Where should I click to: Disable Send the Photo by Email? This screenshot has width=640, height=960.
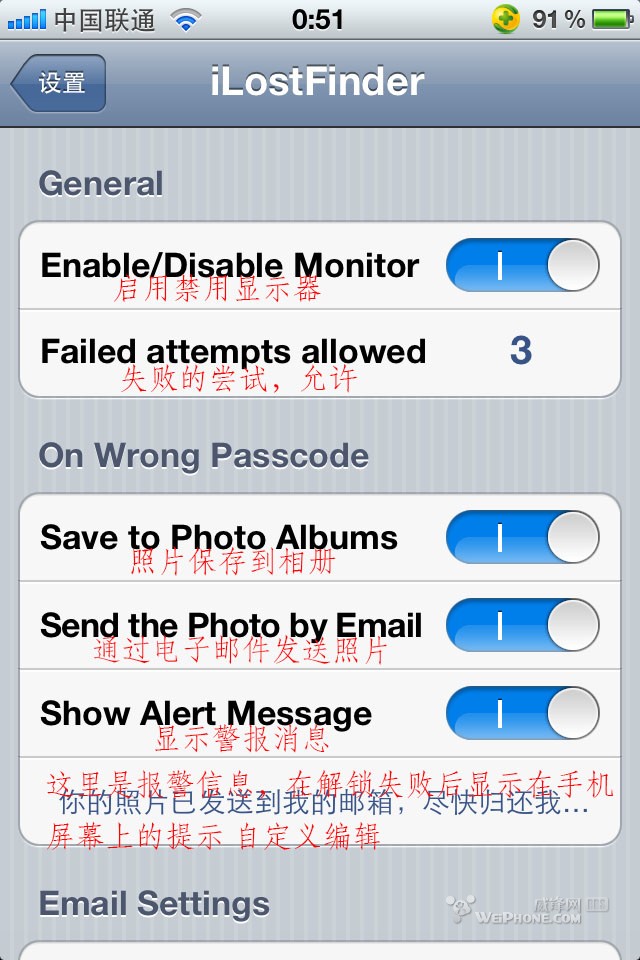tap(522, 625)
